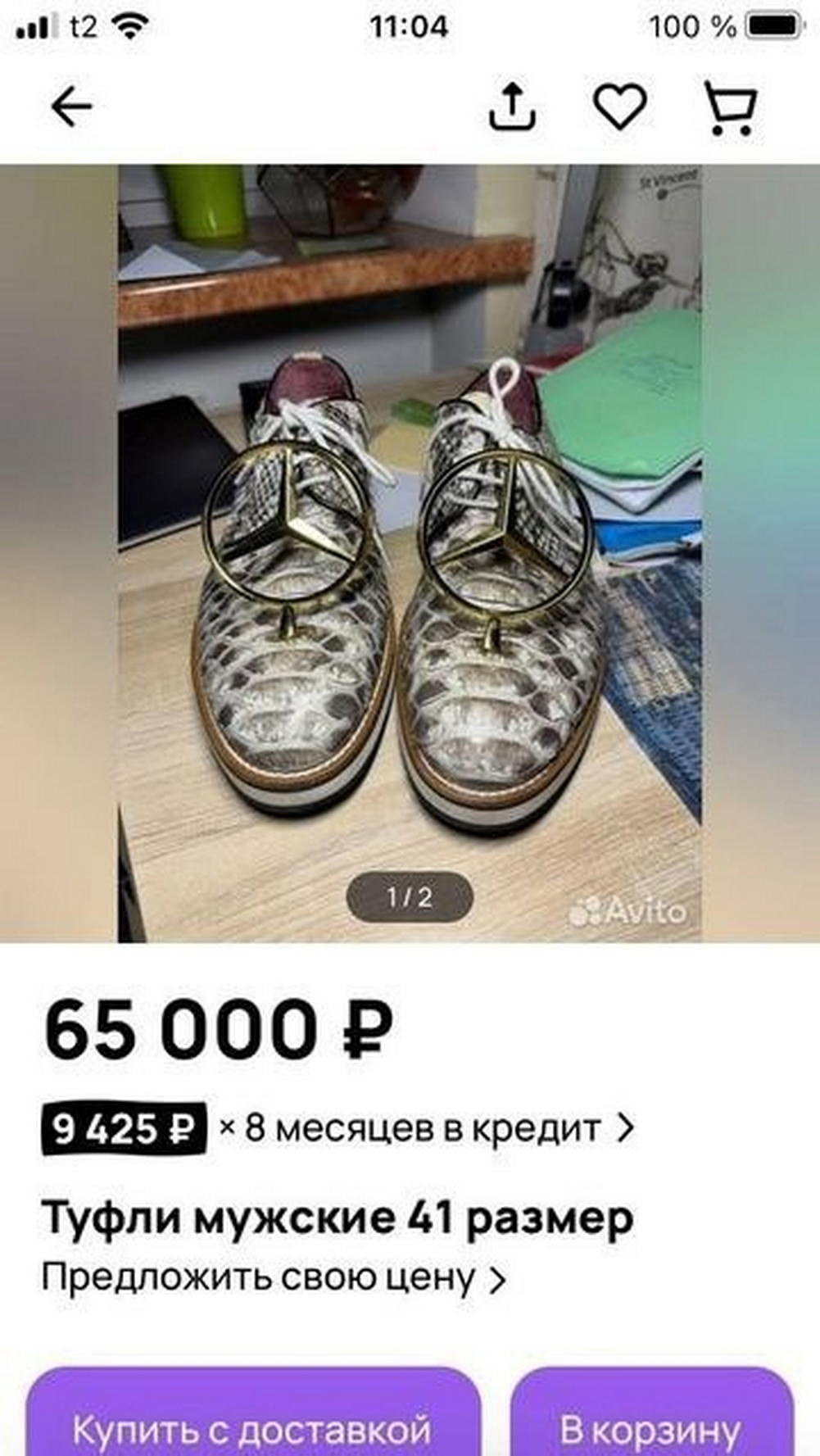Share this shoe listing
The width and height of the screenshot is (820, 1456).
(513, 107)
